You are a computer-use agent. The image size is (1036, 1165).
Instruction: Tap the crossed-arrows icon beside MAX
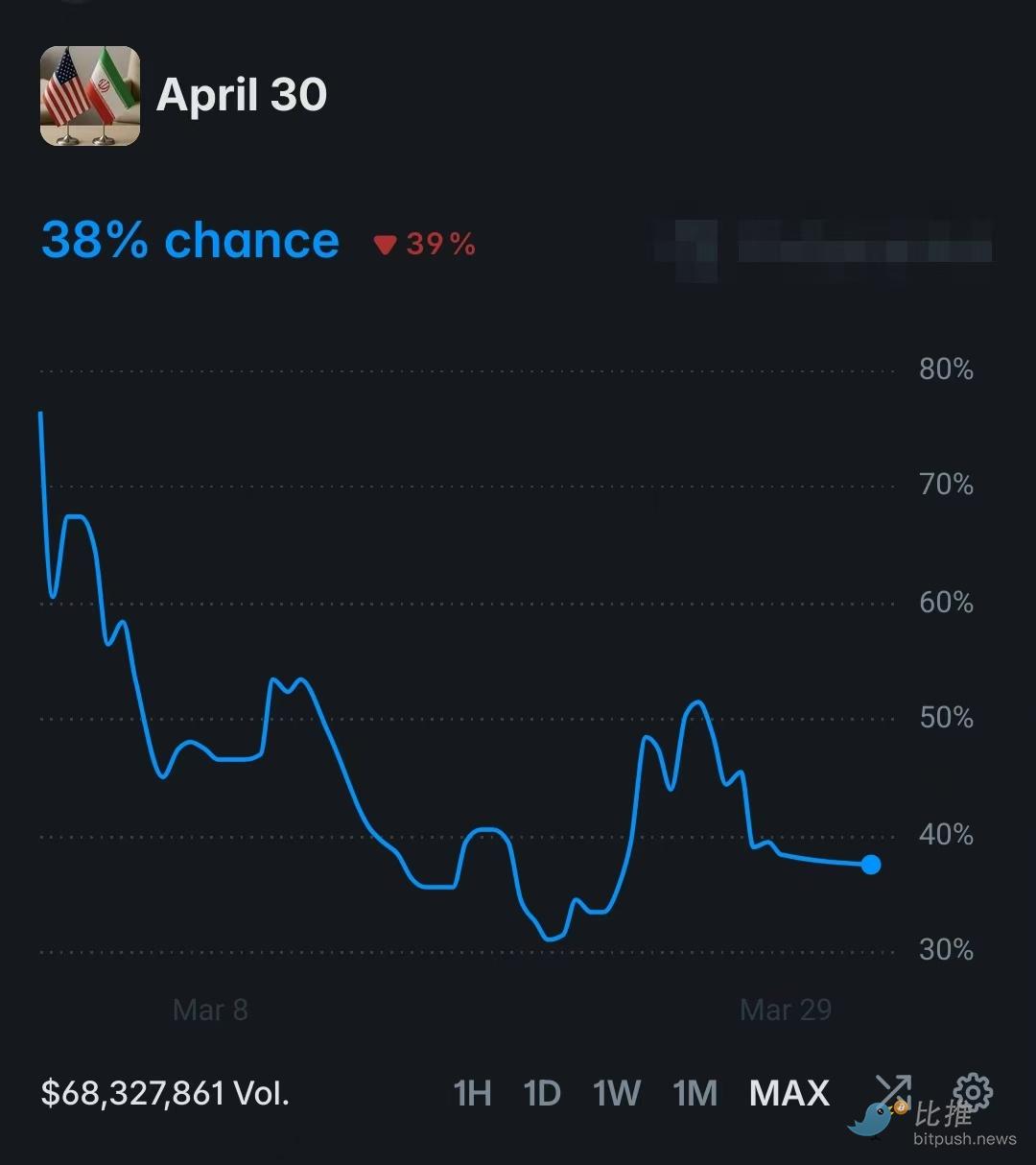pos(892,1091)
